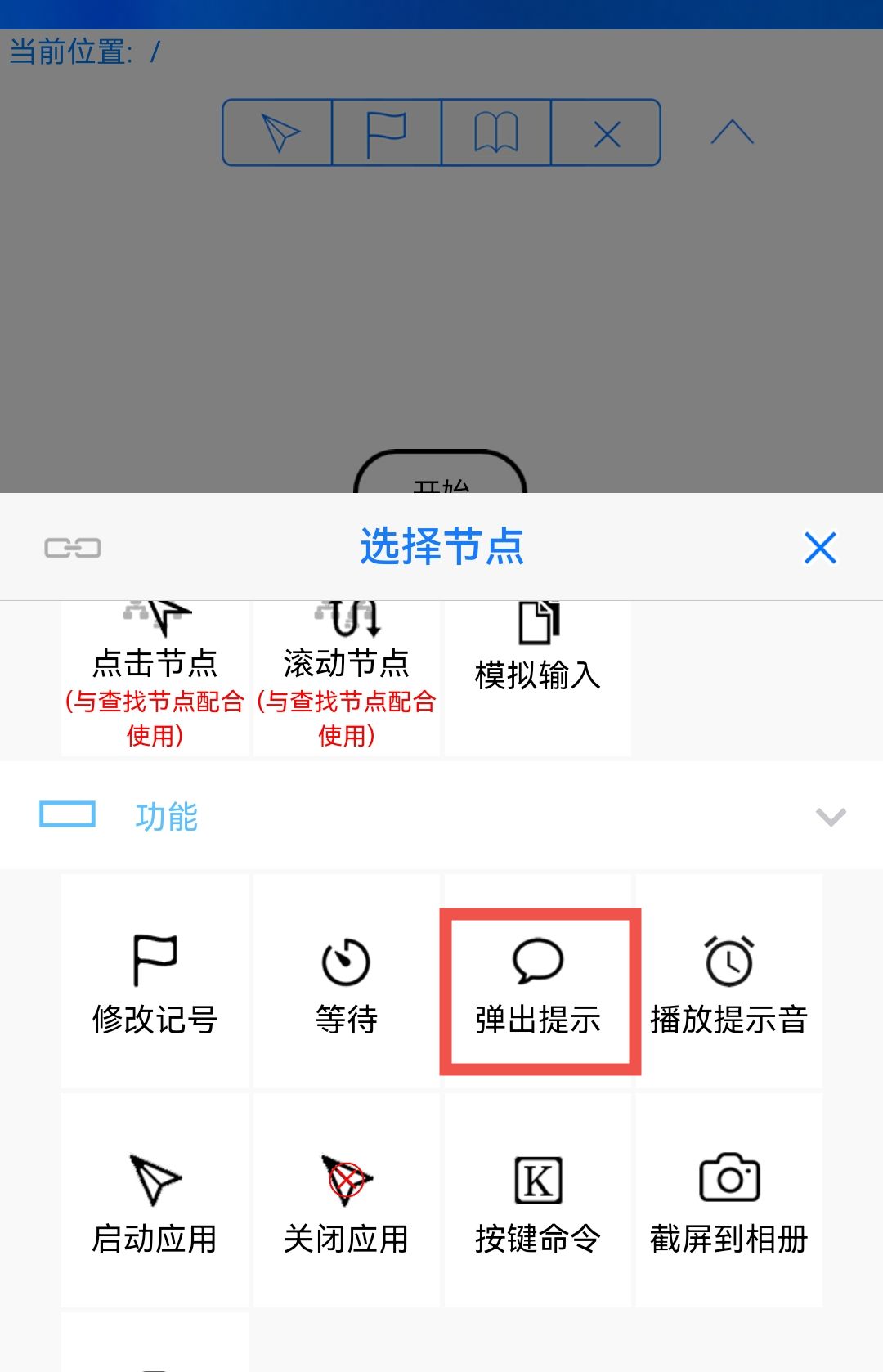883x1372 pixels.
Task: Choose the 关闭应用 node
Action: pyautogui.click(x=346, y=1200)
